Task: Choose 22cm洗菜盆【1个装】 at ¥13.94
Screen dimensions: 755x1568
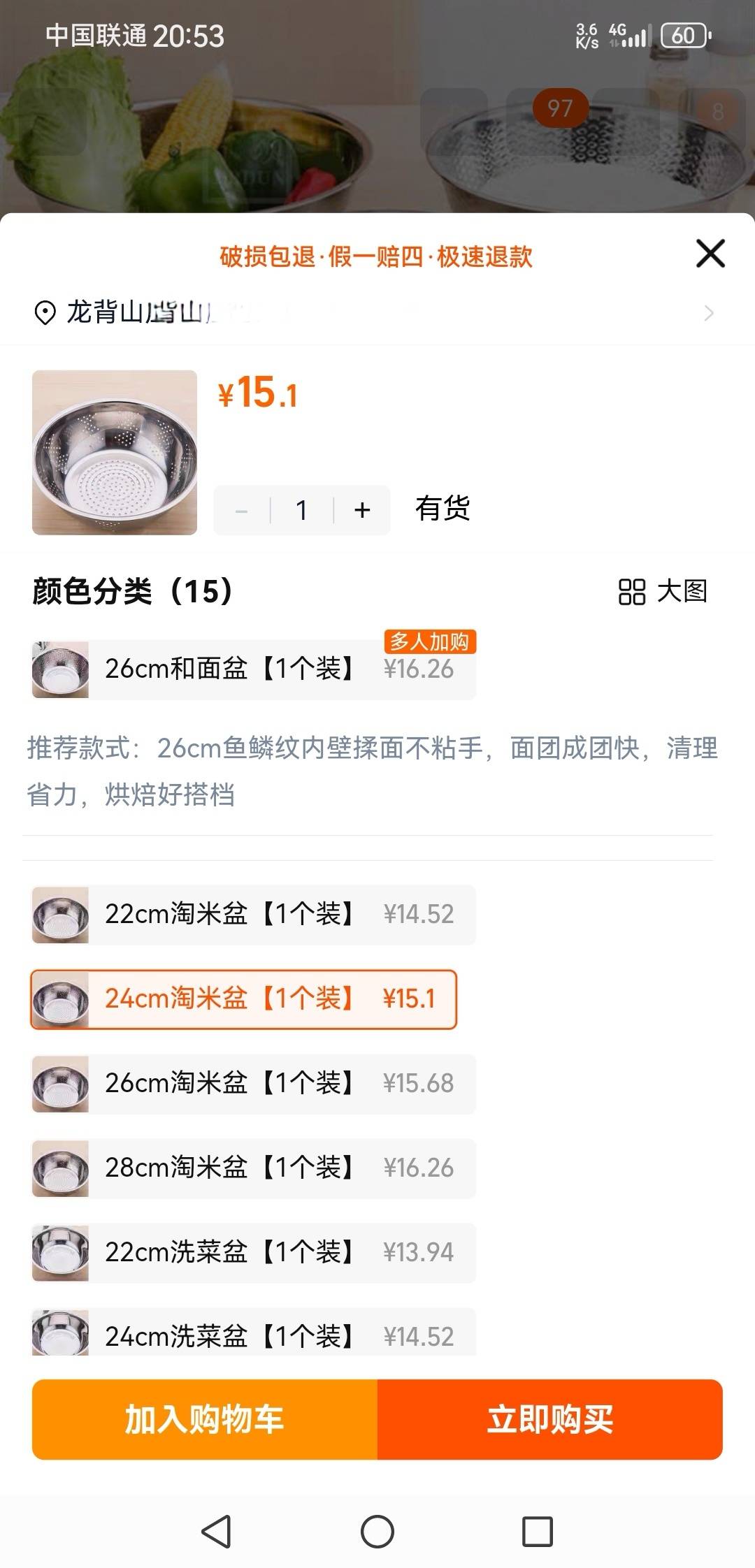Action: [253, 1252]
